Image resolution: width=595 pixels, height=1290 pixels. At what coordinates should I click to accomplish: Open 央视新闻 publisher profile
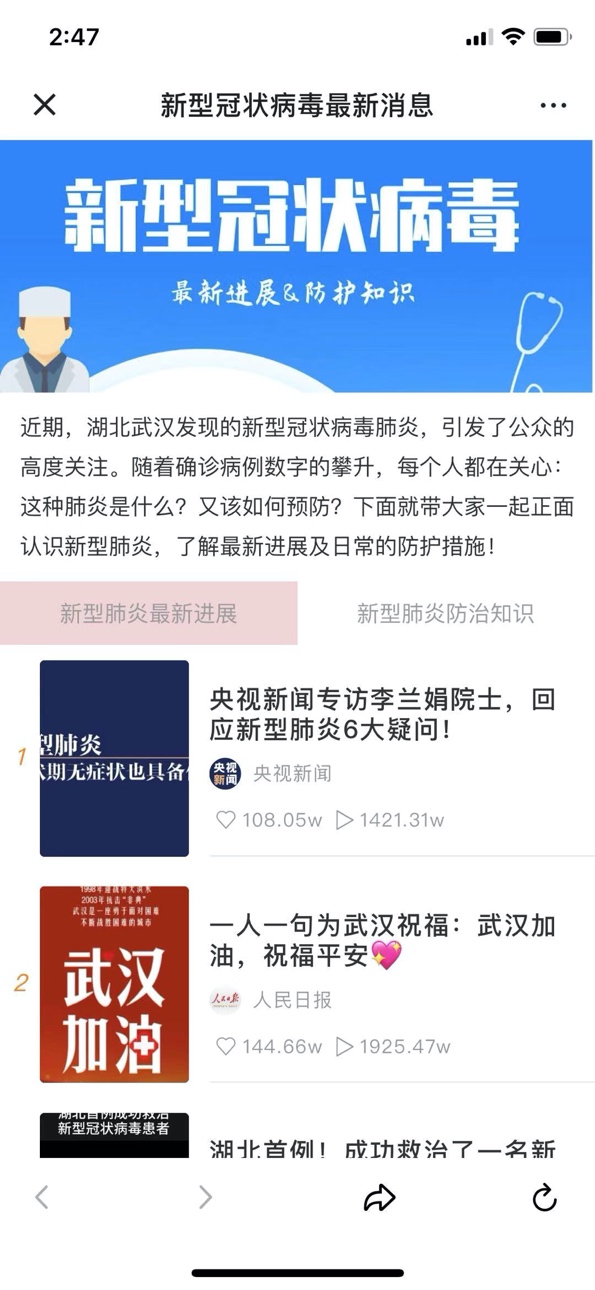click(270, 773)
